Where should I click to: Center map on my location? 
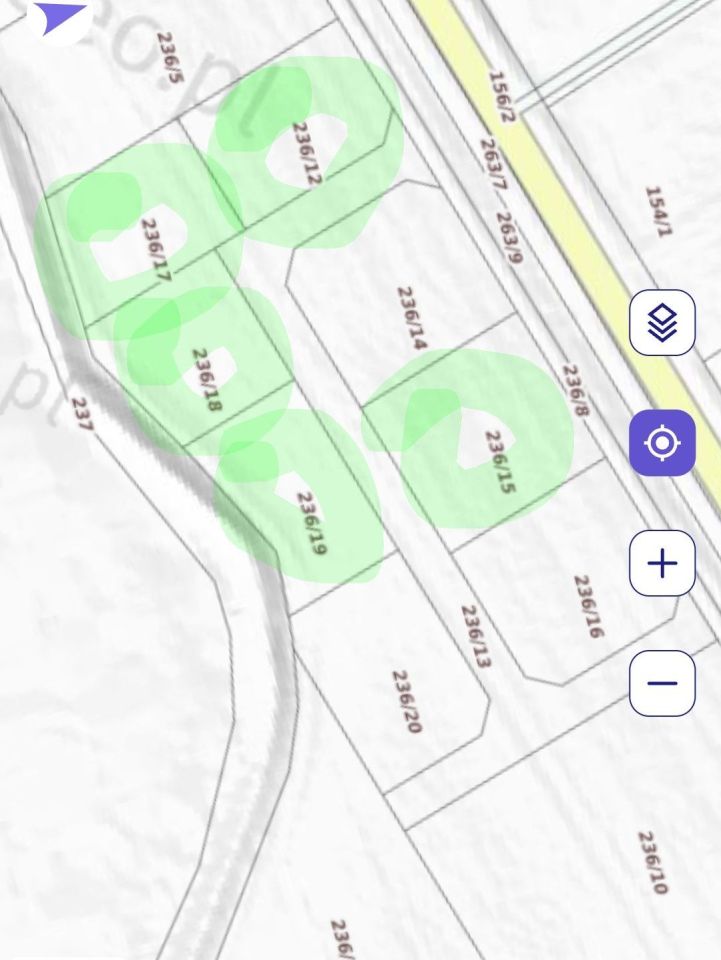click(x=662, y=442)
